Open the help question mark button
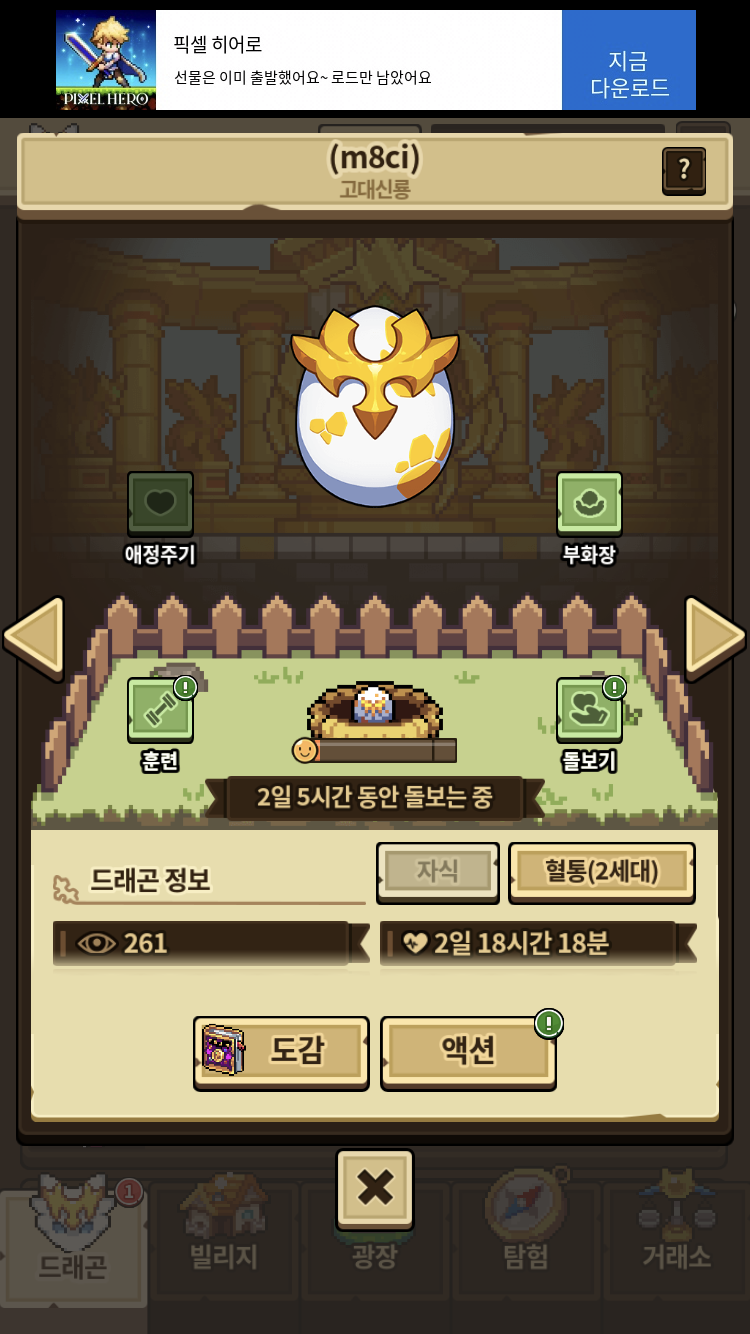 tap(684, 170)
